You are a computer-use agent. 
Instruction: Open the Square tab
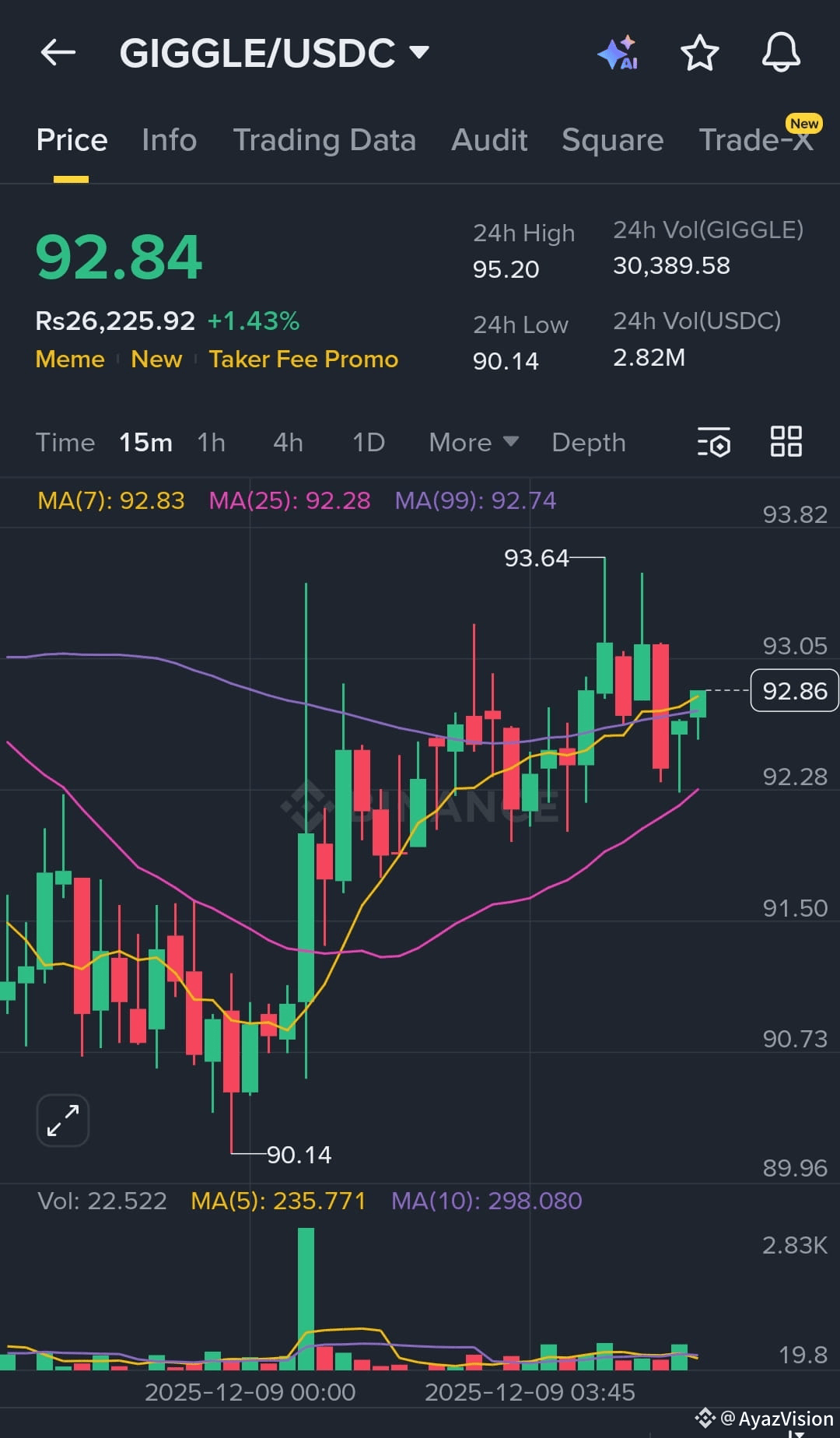[612, 140]
